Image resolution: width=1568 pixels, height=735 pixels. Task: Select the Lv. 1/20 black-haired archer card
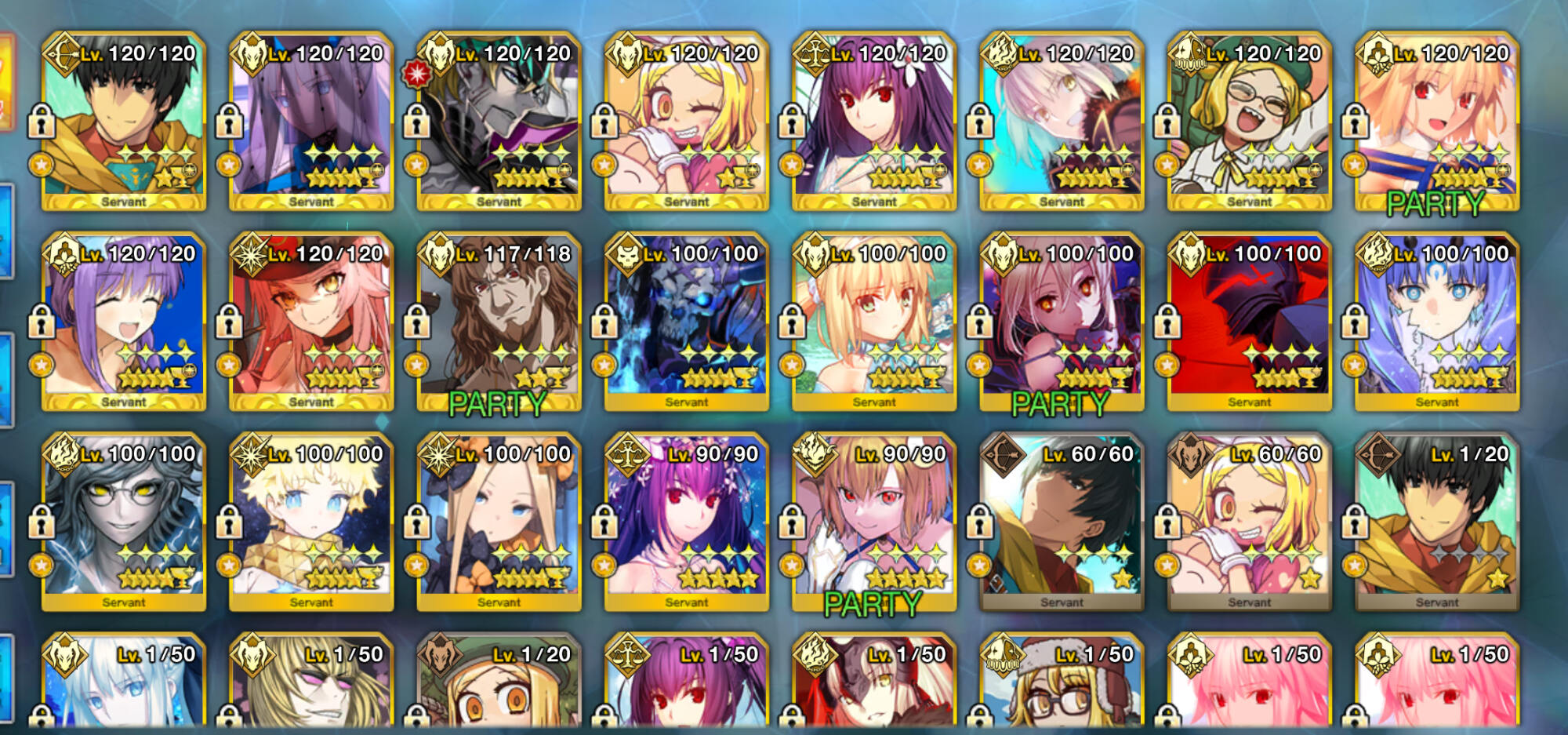pos(1436,522)
